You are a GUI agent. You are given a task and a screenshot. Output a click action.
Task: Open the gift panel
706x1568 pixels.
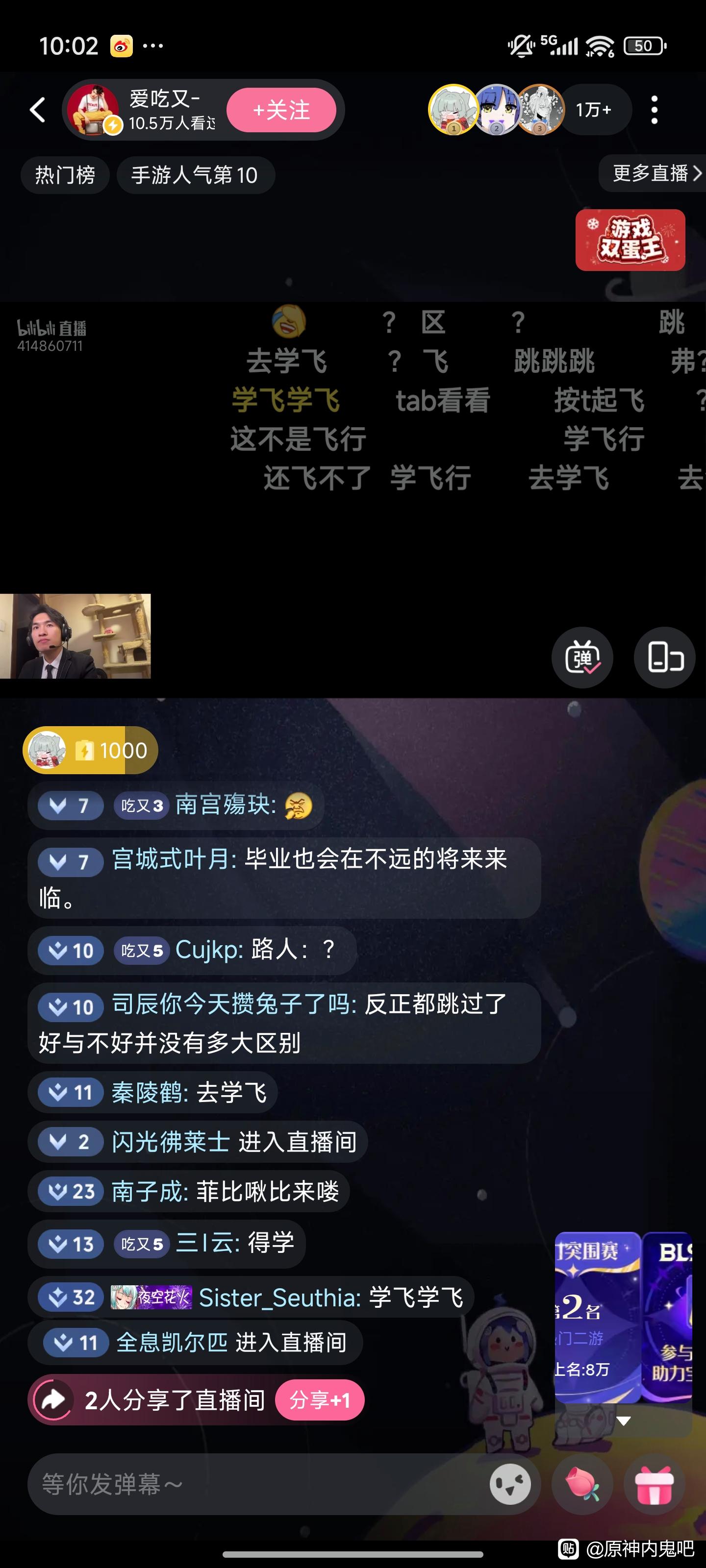click(654, 1484)
